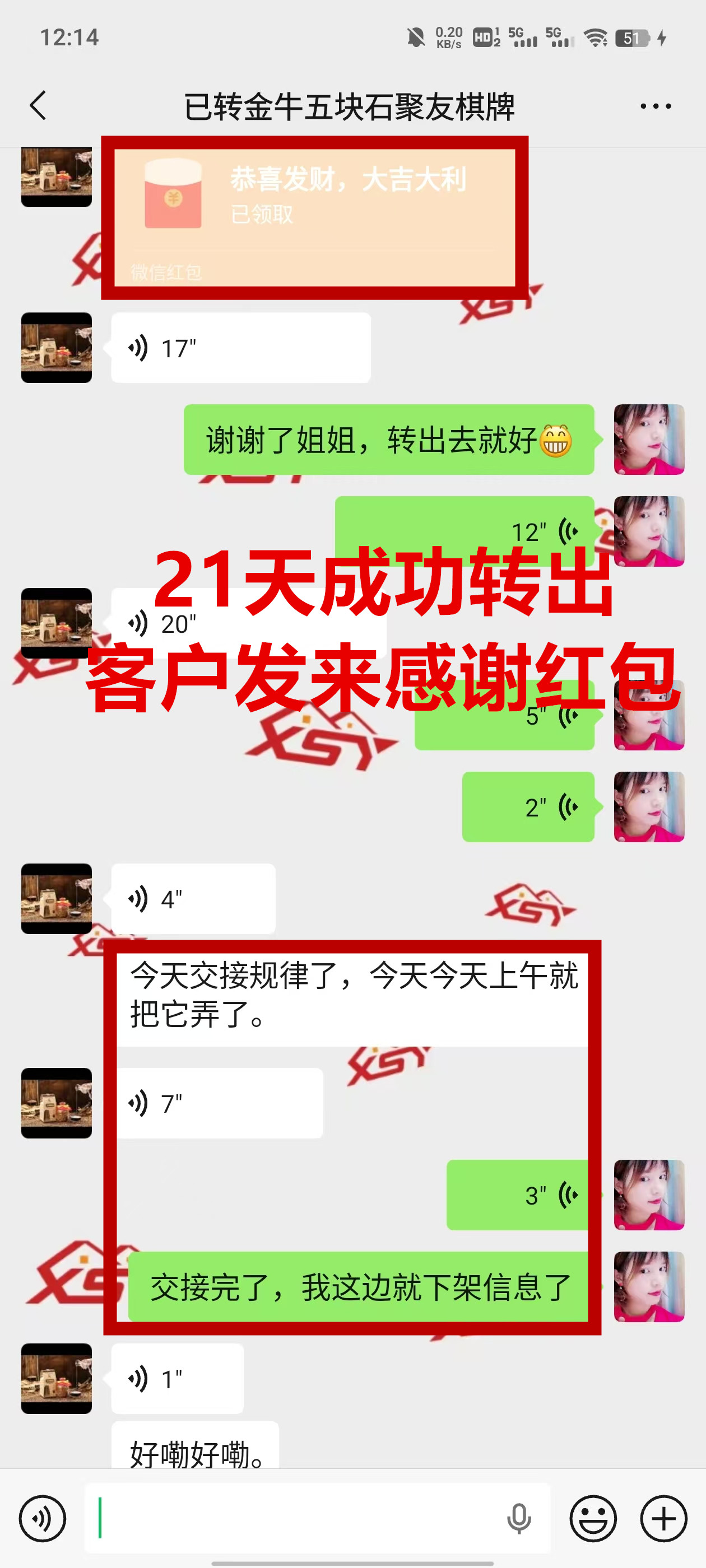Viewport: 706px width, 1568px height.
Task: Focus the message text field
Action: pyautogui.click(x=292, y=1518)
